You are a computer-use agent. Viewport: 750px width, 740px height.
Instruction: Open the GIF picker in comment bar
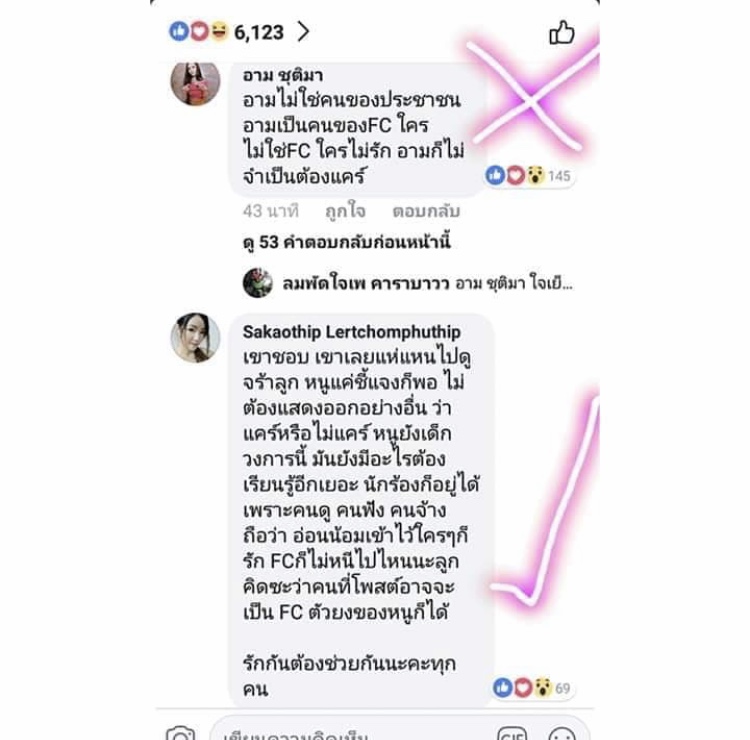pos(511,731)
